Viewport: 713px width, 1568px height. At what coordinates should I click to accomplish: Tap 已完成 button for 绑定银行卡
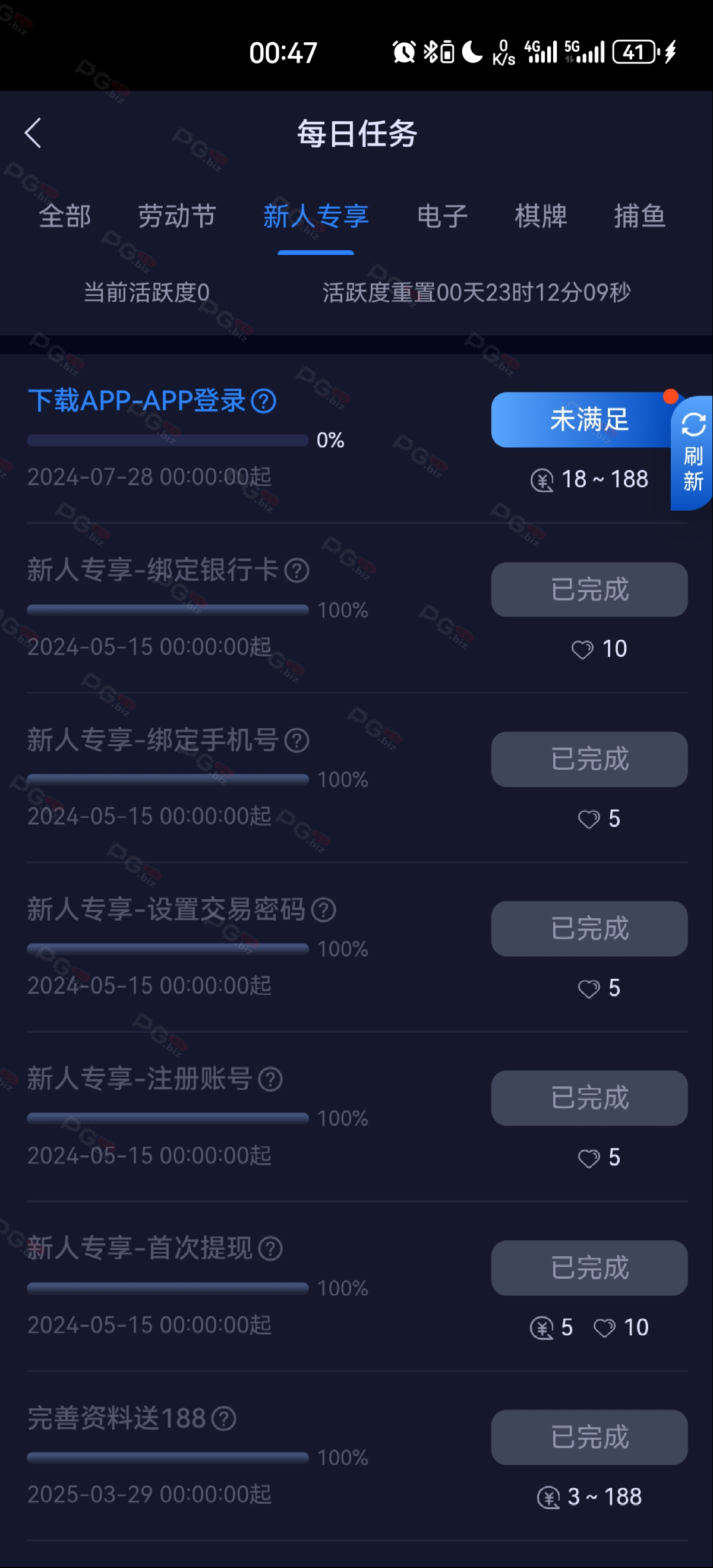tap(589, 589)
